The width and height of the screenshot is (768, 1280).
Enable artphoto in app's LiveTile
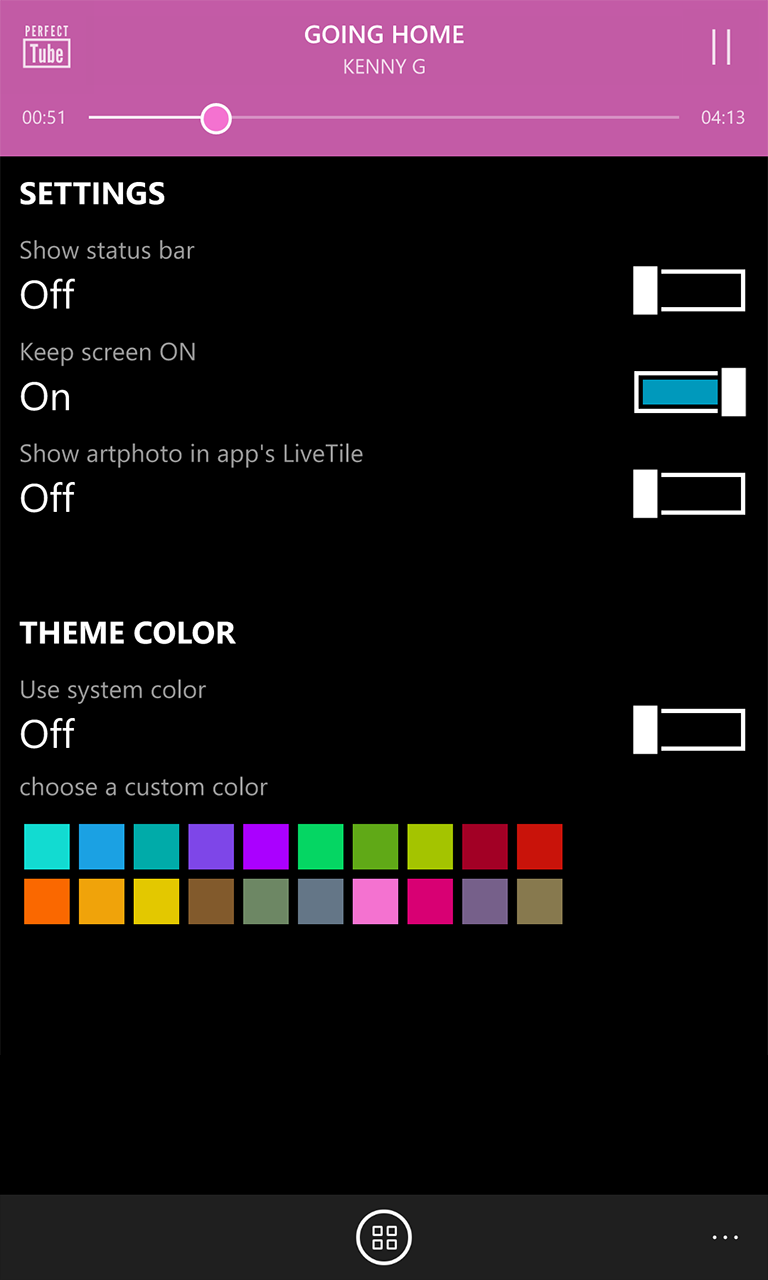[x=689, y=494]
